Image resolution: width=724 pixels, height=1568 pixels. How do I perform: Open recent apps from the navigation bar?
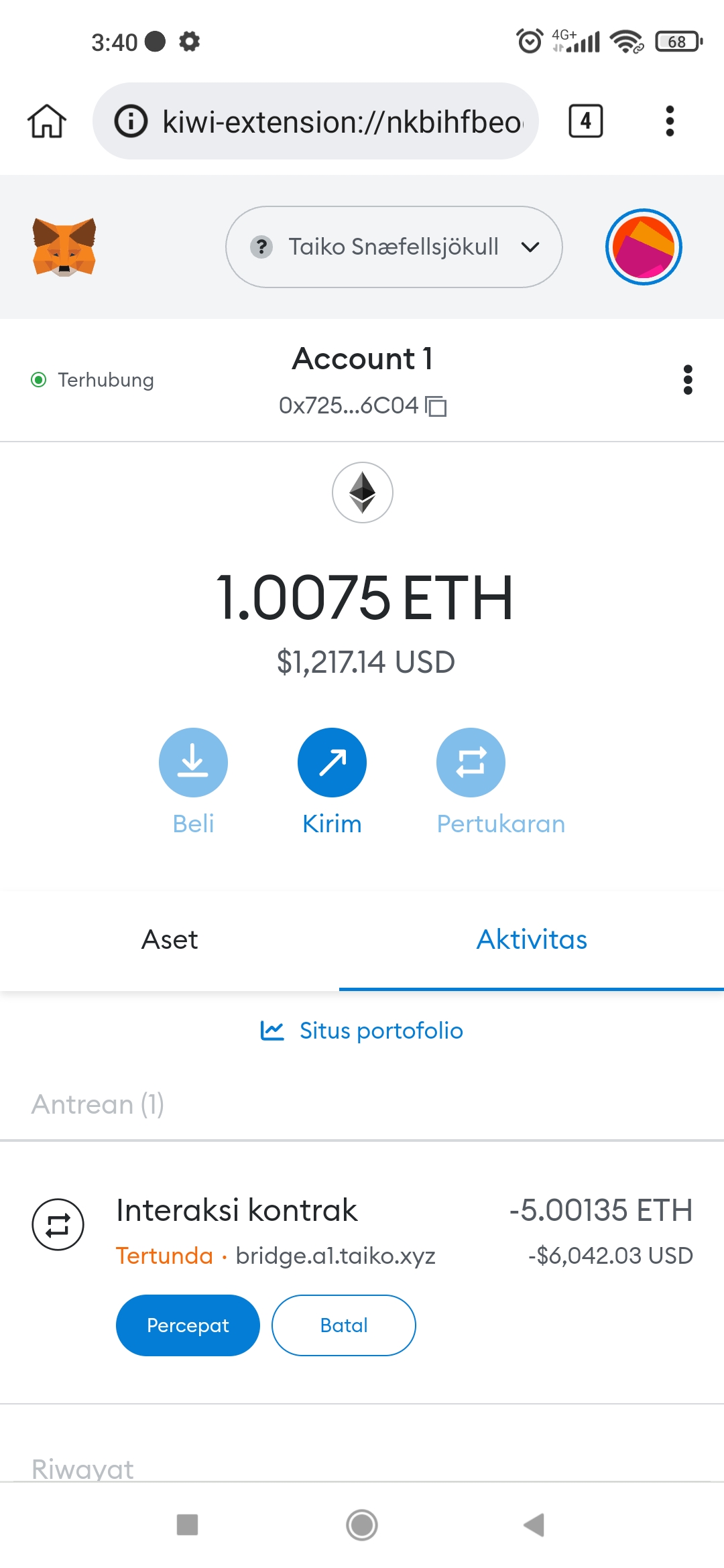[x=187, y=1525]
